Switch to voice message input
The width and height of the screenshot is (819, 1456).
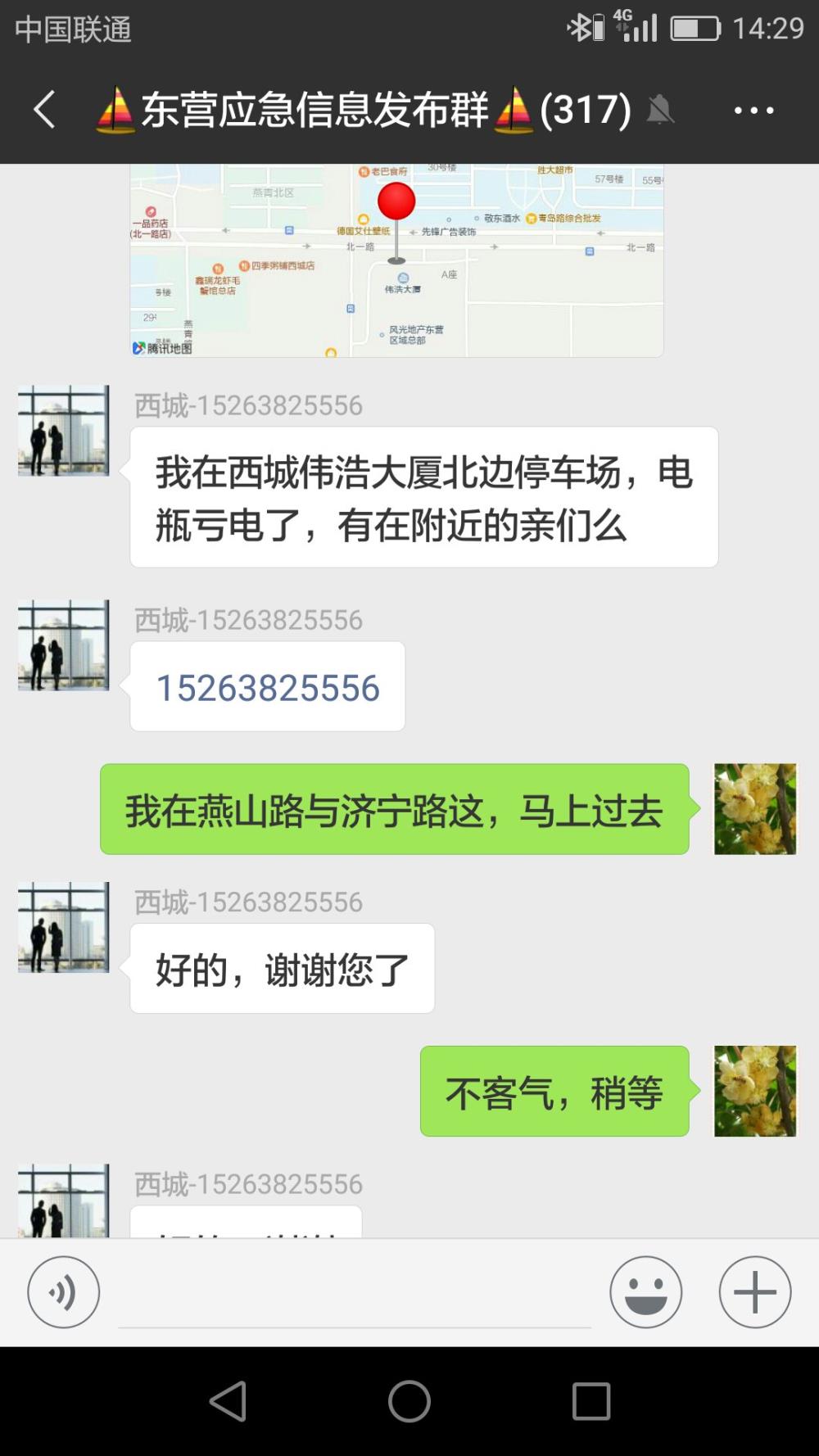pyautogui.click(x=64, y=1292)
